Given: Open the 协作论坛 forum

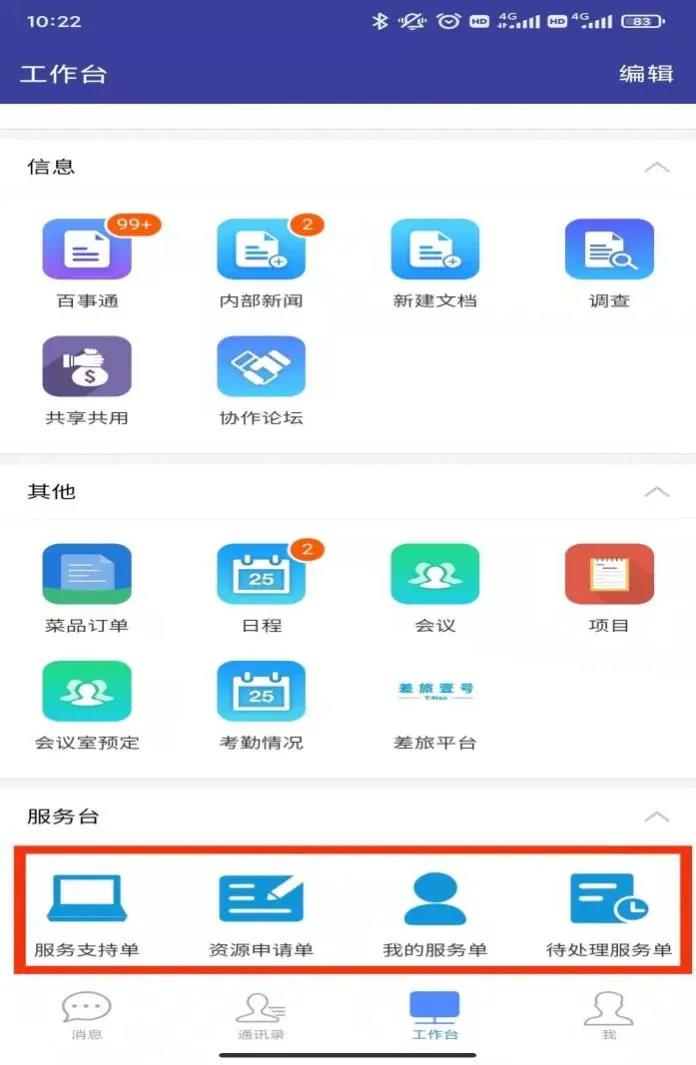Looking at the screenshot, I should (x=261, y=367).
